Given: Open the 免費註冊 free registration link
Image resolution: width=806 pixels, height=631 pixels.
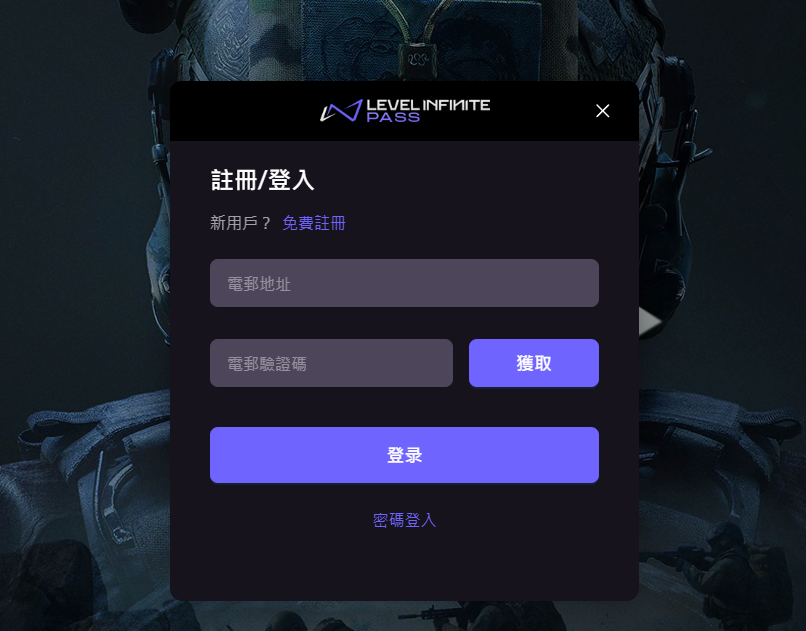Looking at the screenshot, I should click(314, 223).
